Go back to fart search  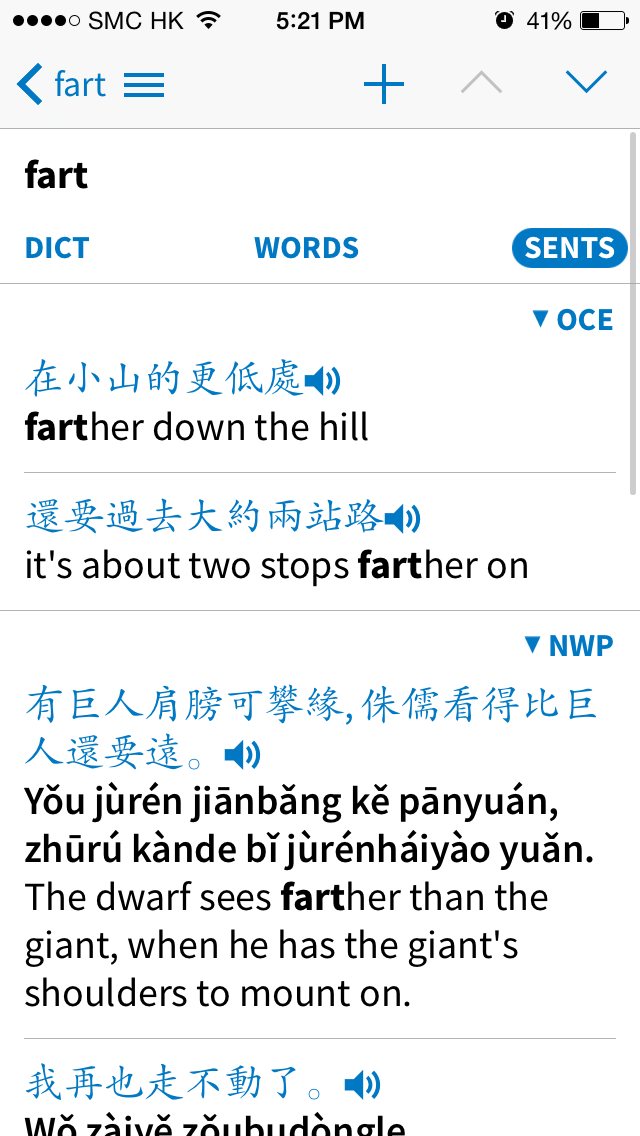(60, 84)
